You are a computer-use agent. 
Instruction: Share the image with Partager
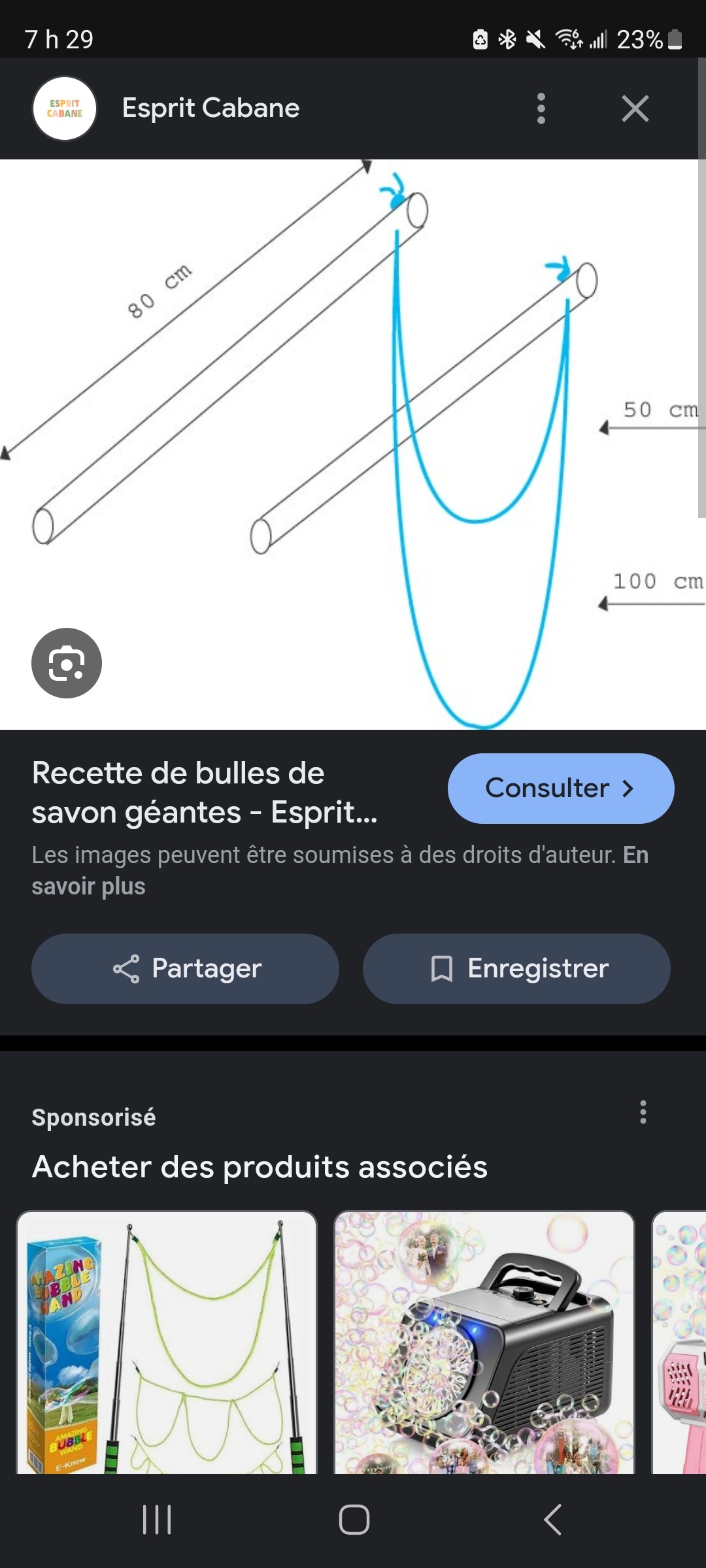pyautogui.click(x=185, y=969)
